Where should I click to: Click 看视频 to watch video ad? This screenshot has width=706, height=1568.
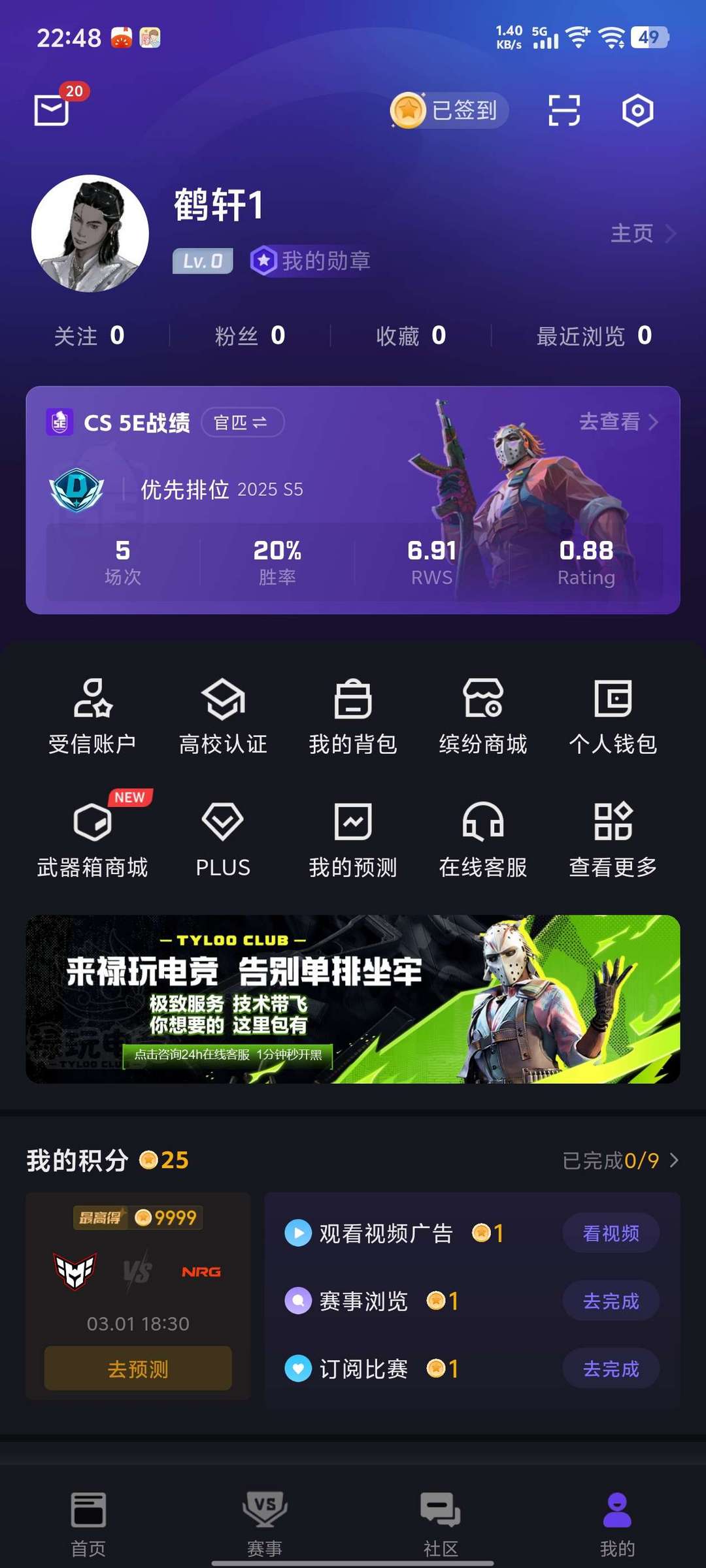[611, 1232]
